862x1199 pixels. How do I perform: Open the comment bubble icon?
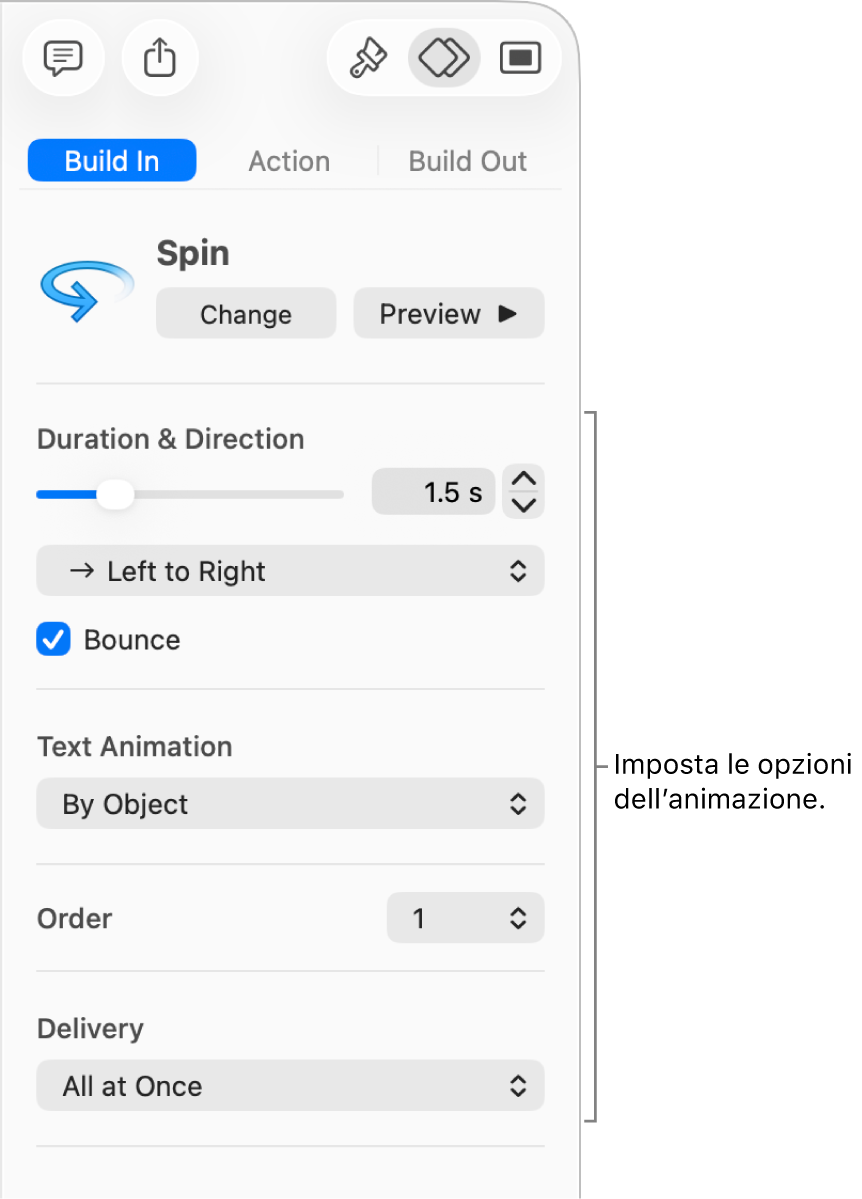click(x=62, y=58)
